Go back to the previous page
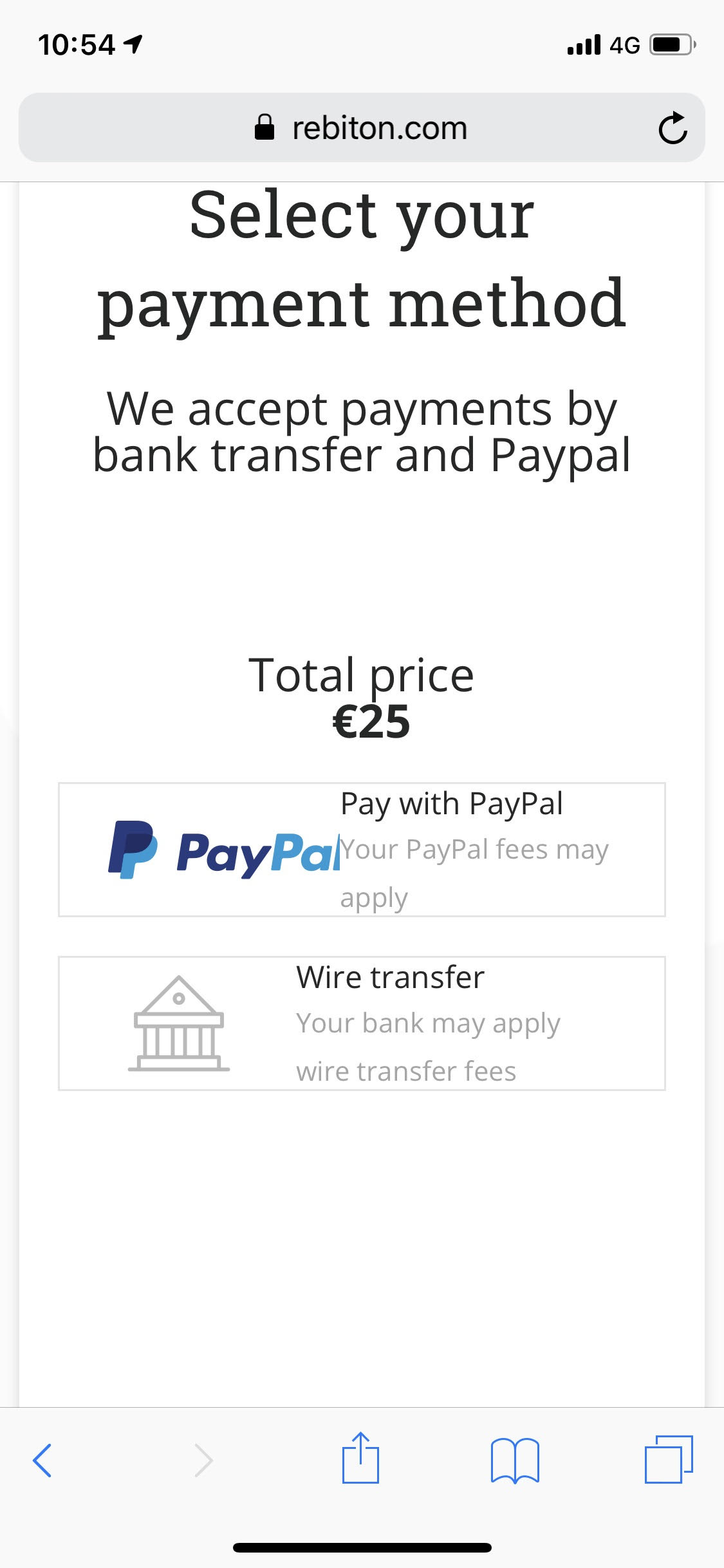 42,1460
